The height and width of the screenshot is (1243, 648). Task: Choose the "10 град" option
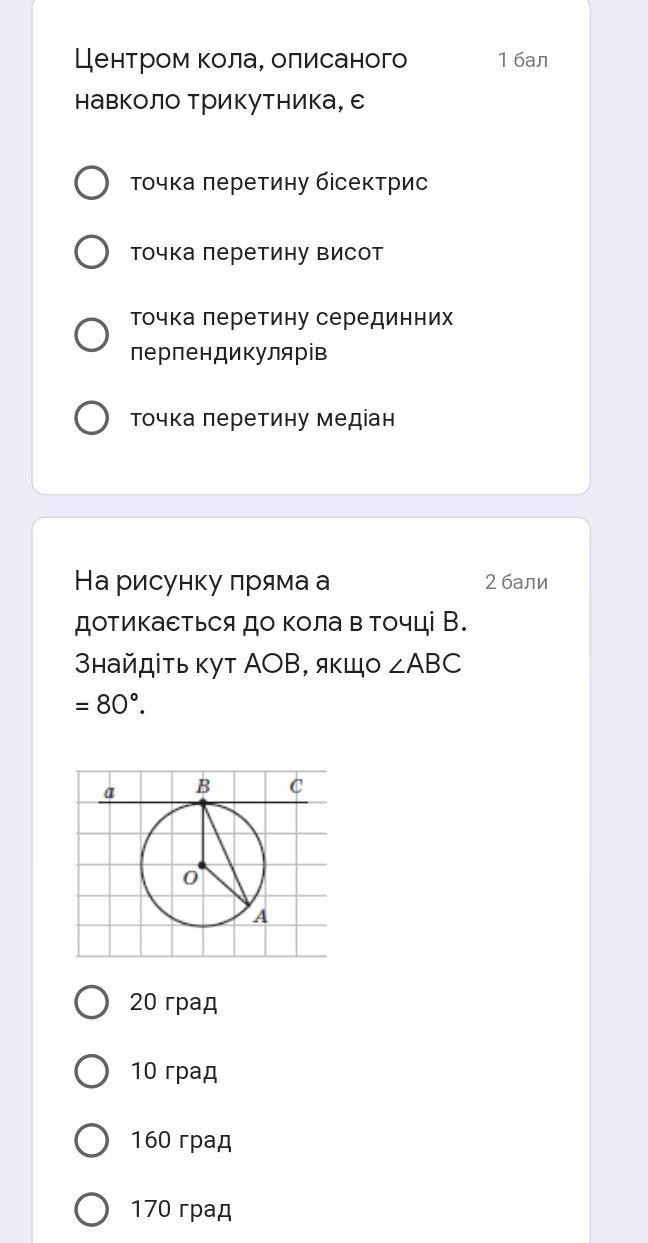click(92, 1071)
